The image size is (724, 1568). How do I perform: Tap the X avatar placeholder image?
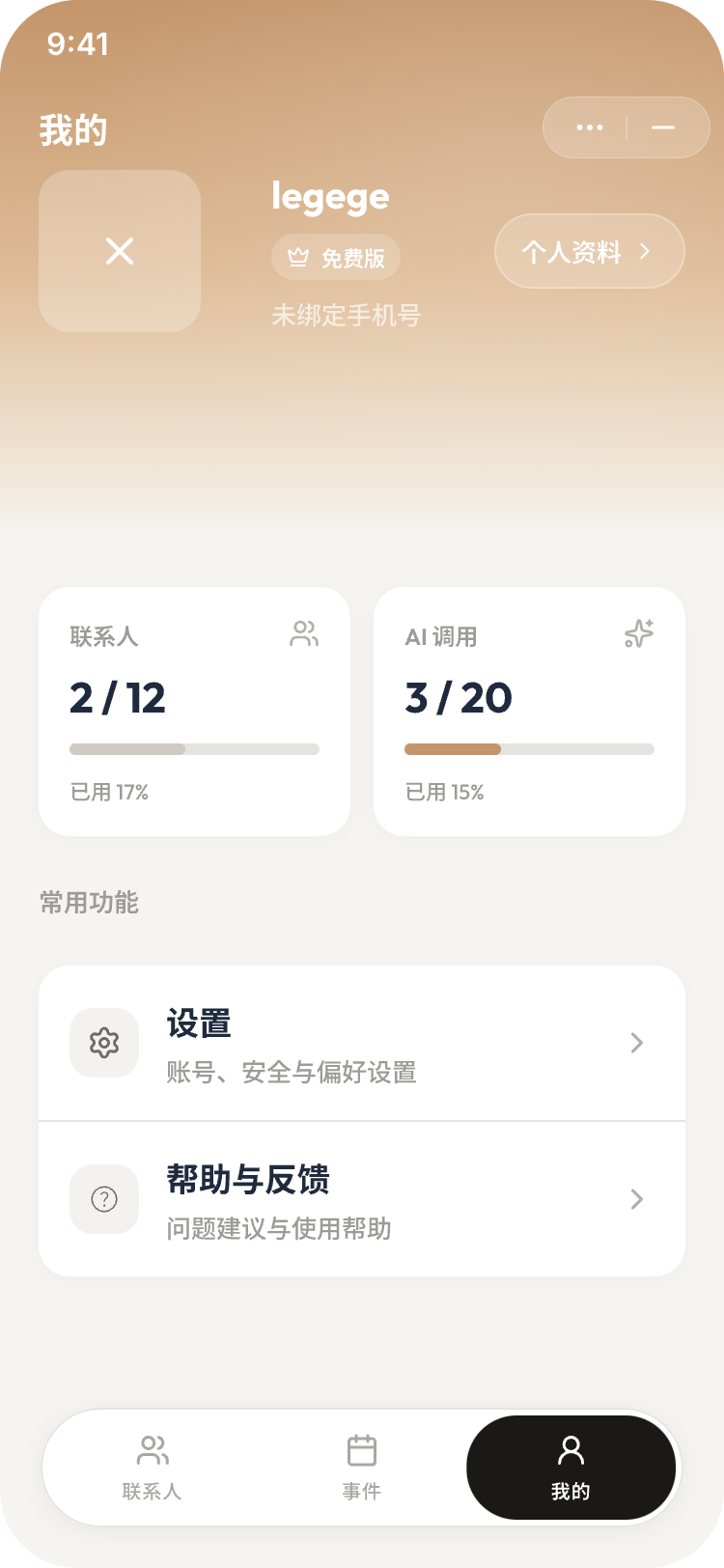(x=120, y=251)
